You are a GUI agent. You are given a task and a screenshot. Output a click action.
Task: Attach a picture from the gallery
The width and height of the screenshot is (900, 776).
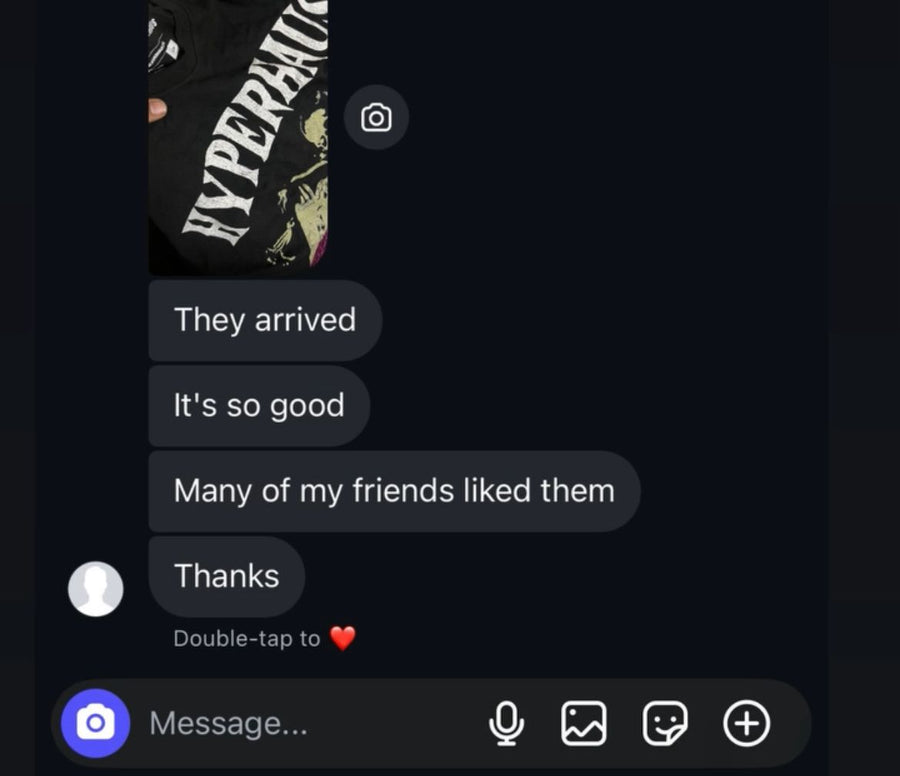pyautogui.click(x=584, y=723)
